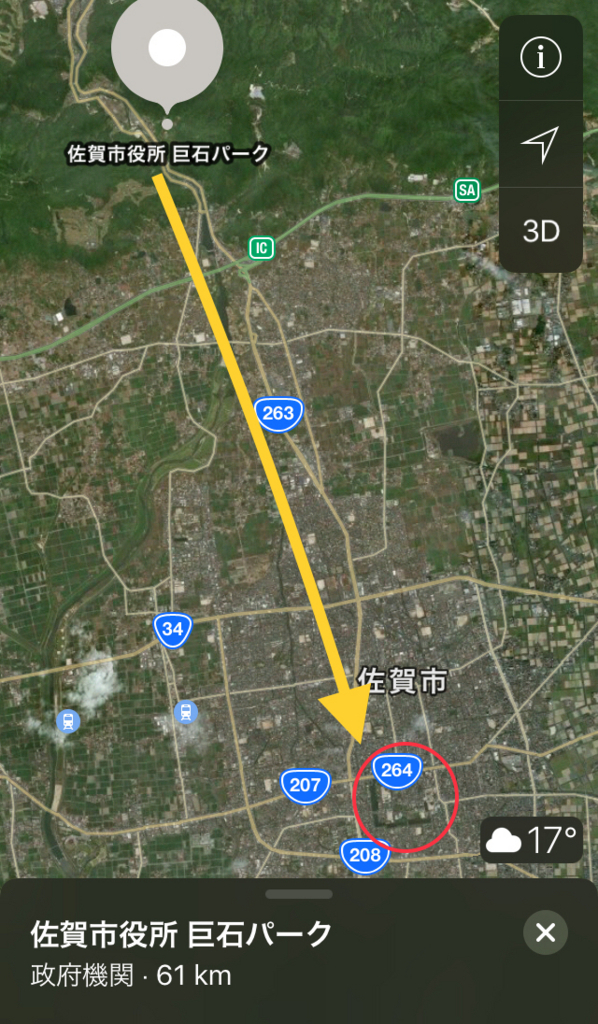Close the 佐賀市役所 巨石パーク place card
598x1024 pixels.
tap(545, 933)
